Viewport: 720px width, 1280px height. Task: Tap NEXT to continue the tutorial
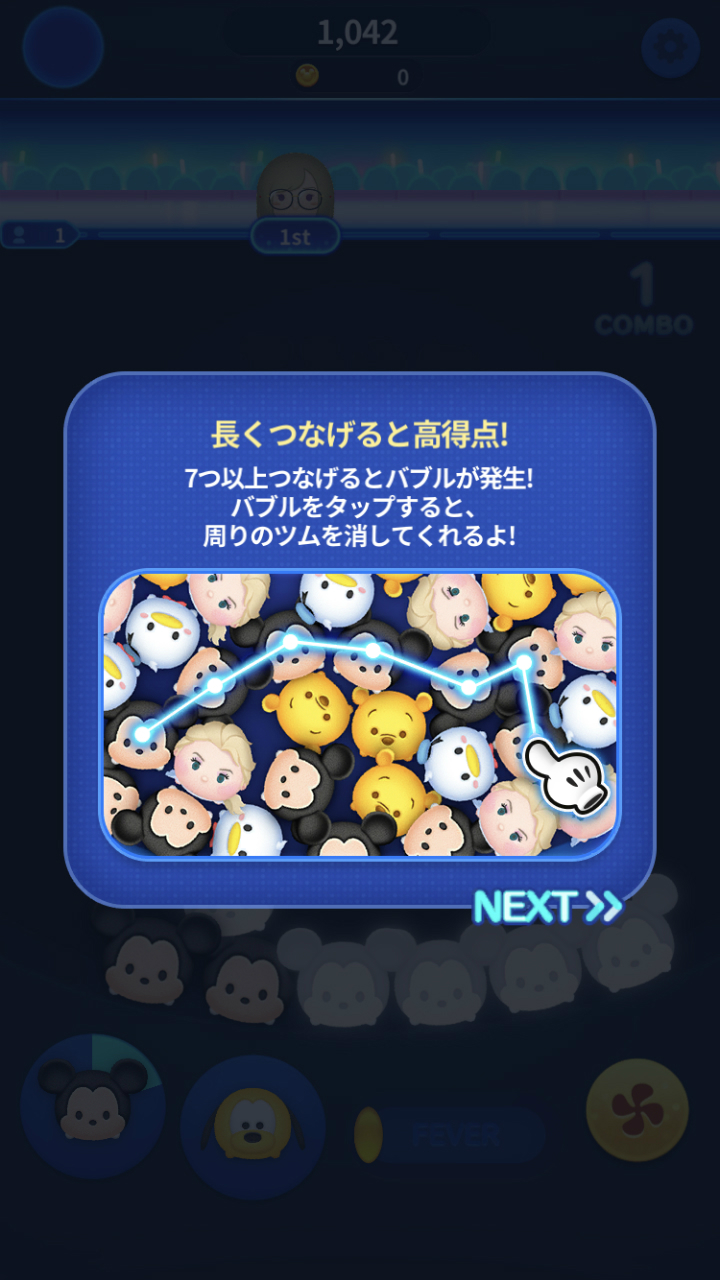point(548,906)
